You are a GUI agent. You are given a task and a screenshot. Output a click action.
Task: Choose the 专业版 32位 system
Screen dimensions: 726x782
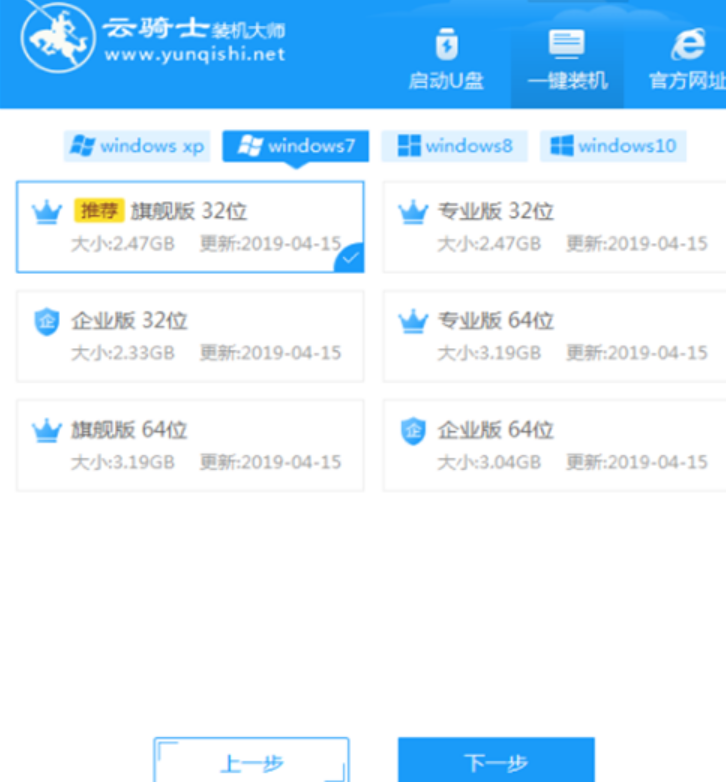click(555, 226)
